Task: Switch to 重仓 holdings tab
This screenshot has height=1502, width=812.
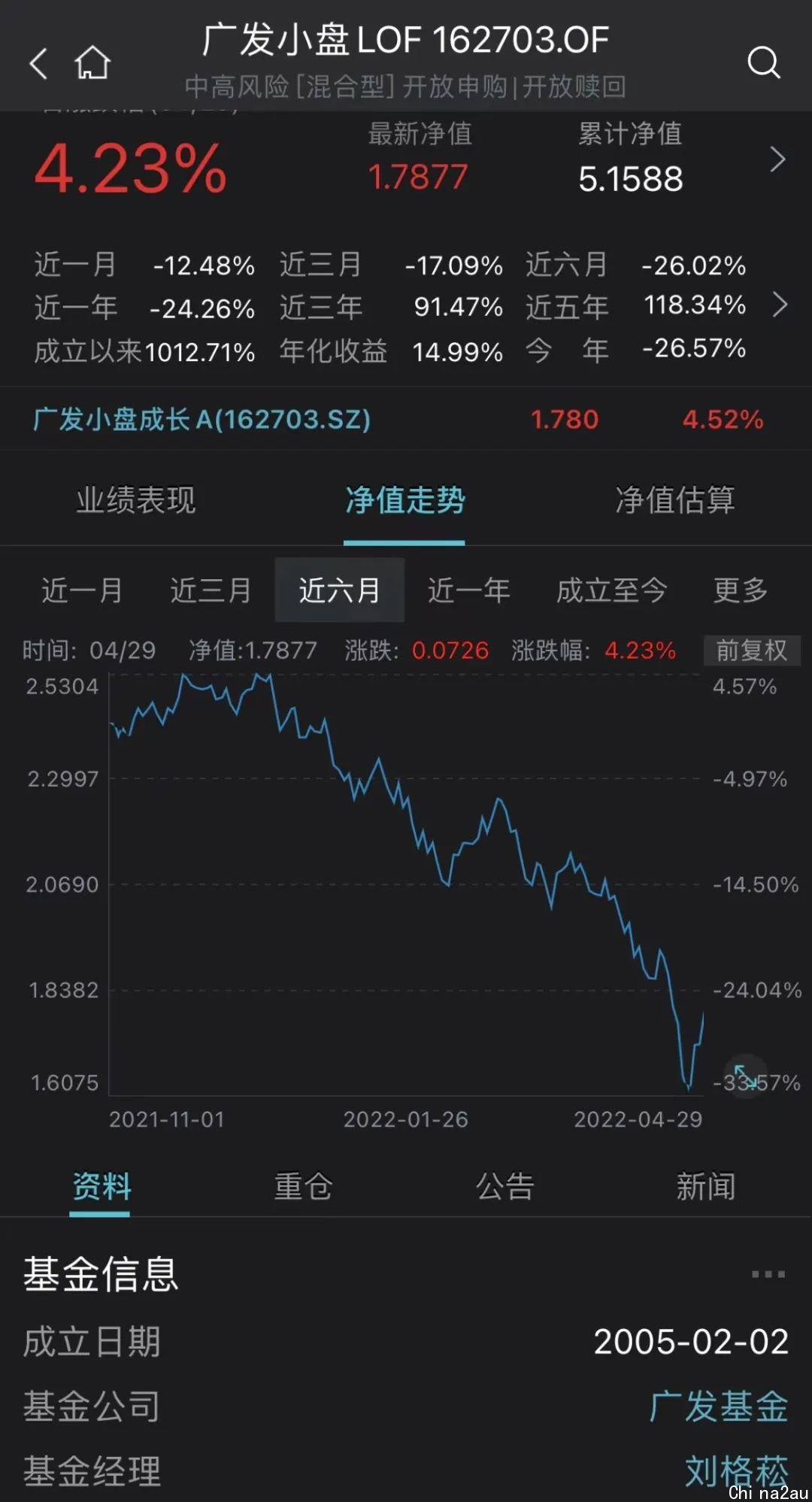Action: point(303,1187)
